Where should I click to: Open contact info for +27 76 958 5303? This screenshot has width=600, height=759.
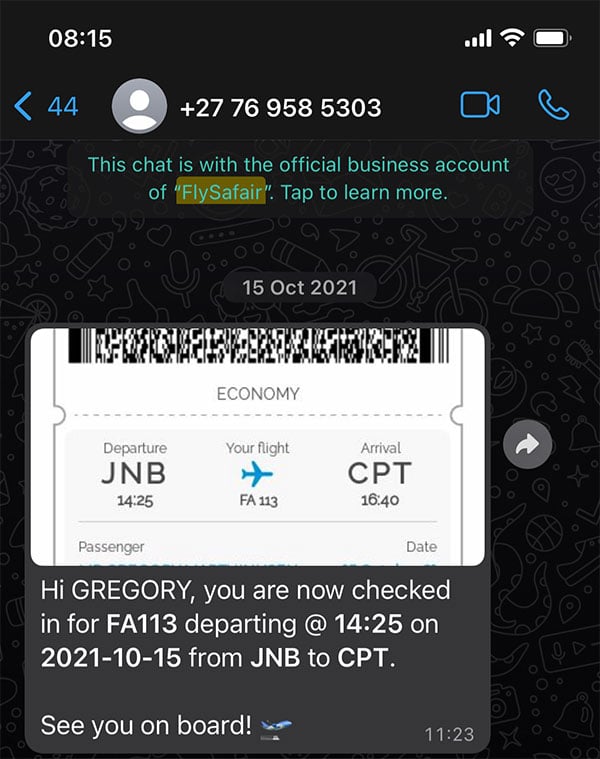point(280,106)
